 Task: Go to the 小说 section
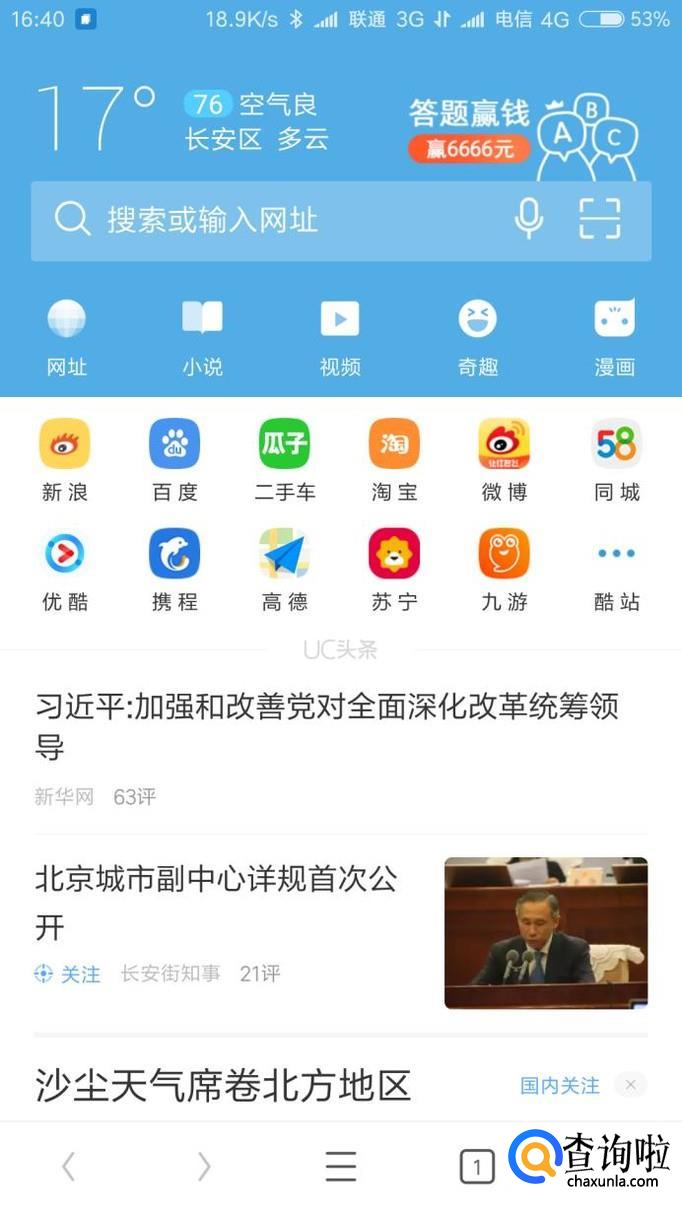[x=202, y=338]
